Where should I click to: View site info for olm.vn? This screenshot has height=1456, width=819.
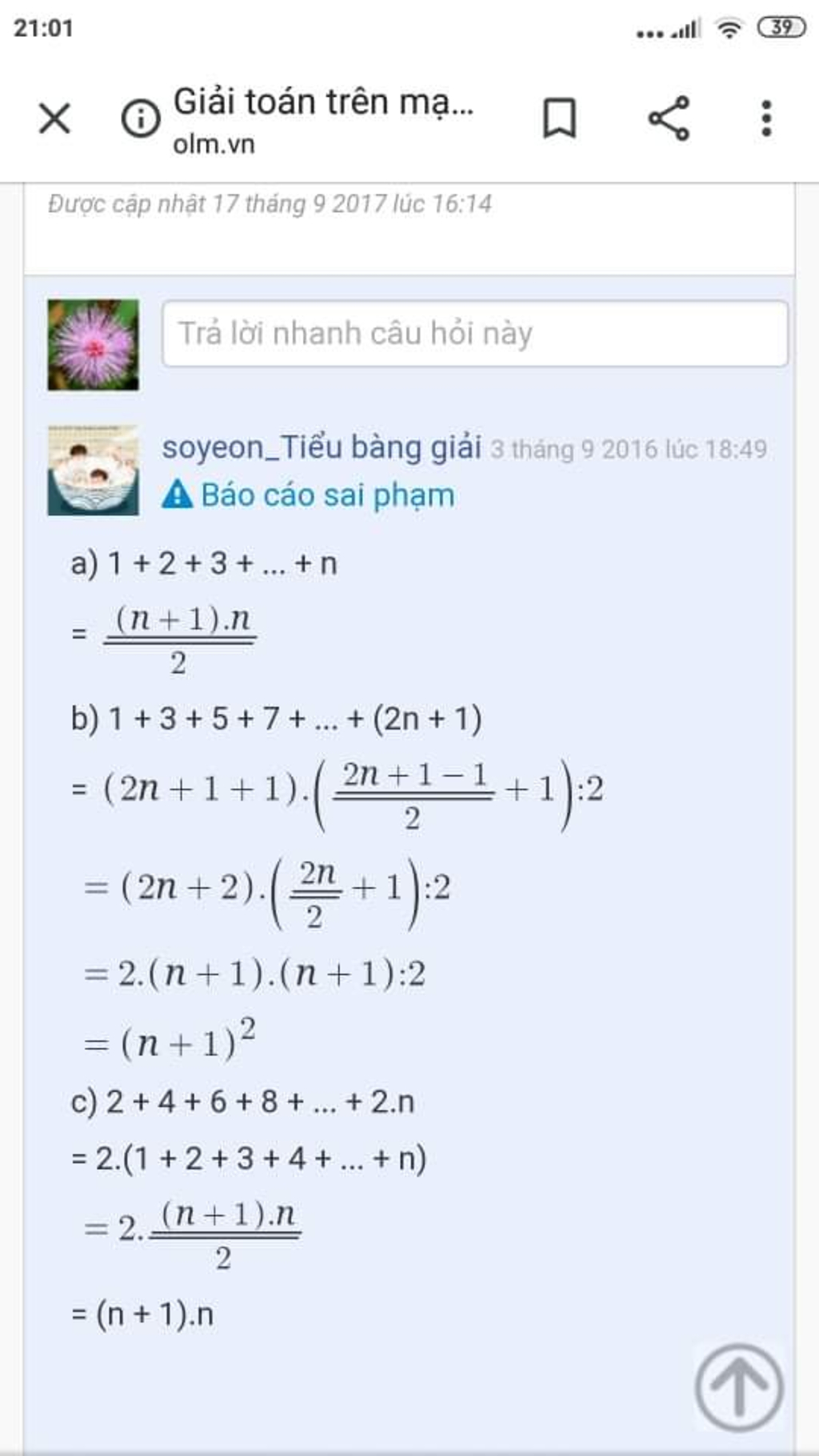(x=141, y=119)
